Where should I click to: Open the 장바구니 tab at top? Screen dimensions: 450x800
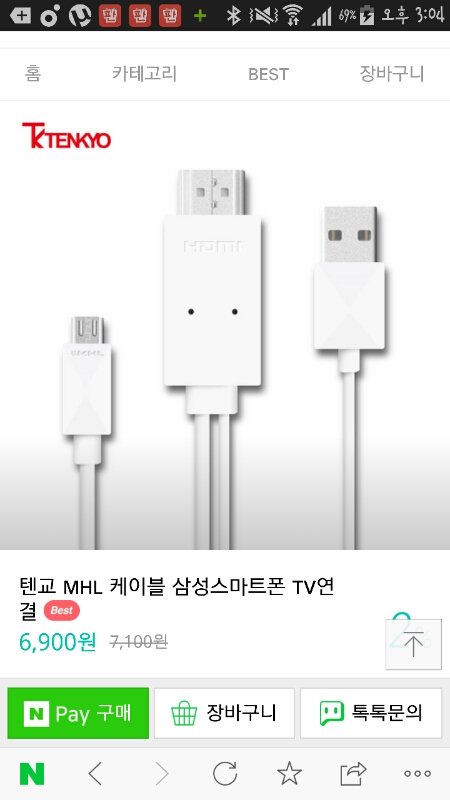[391, 74]
